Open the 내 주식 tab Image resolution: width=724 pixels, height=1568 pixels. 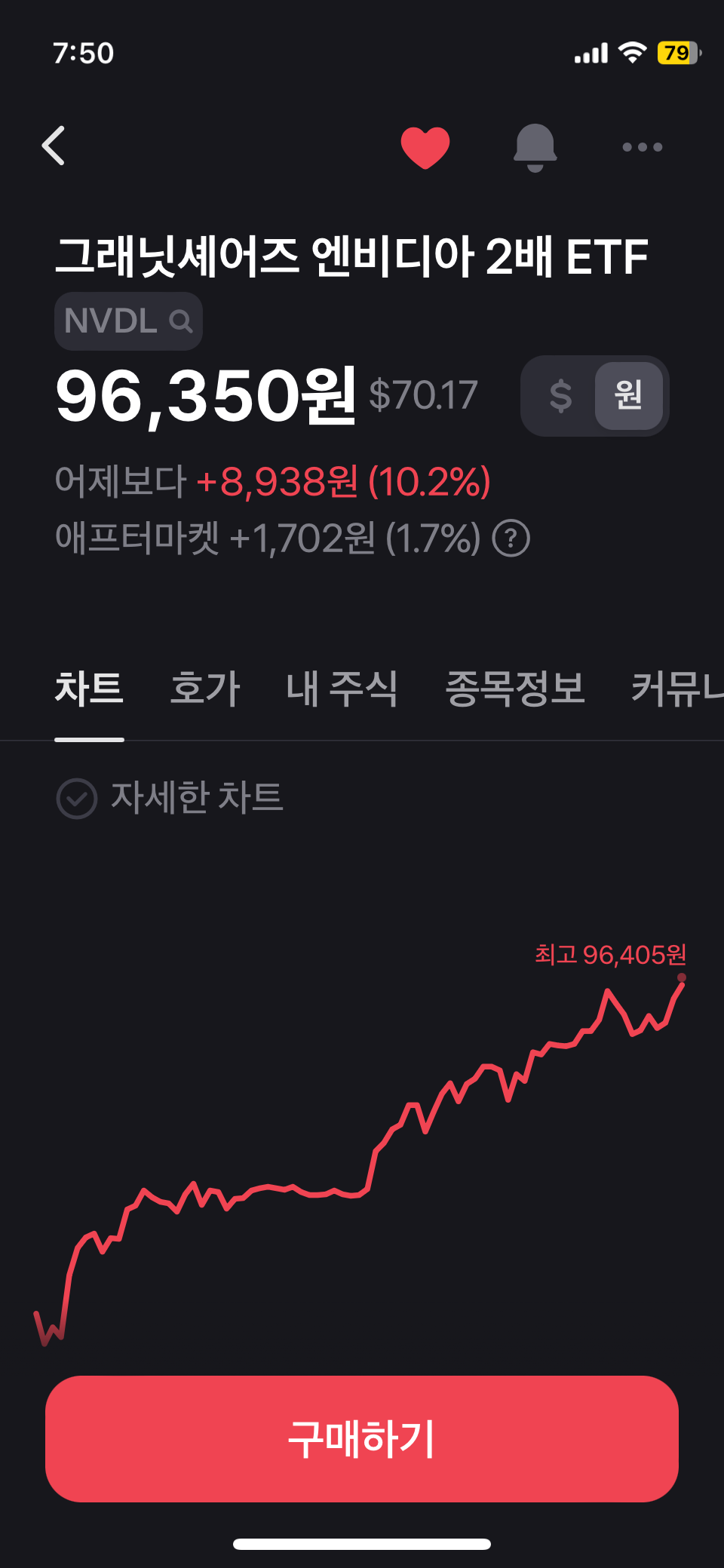(342, 689)
